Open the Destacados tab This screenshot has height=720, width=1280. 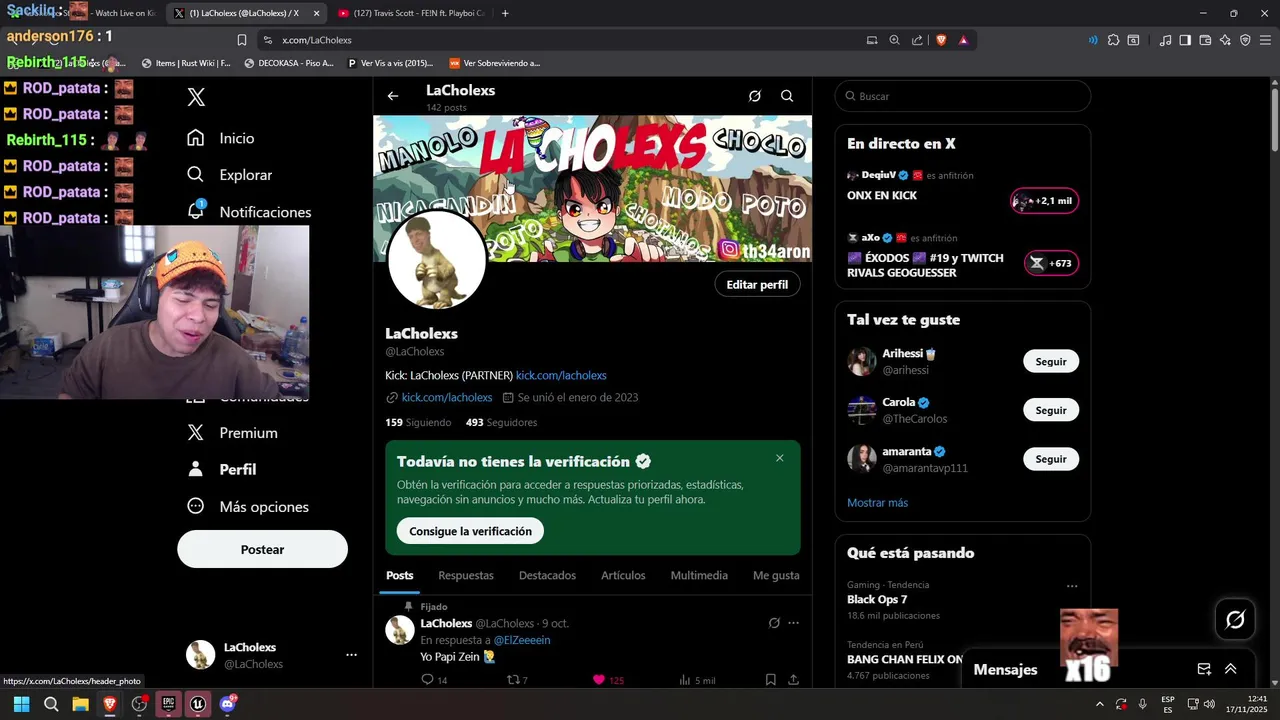coord(547,575)
